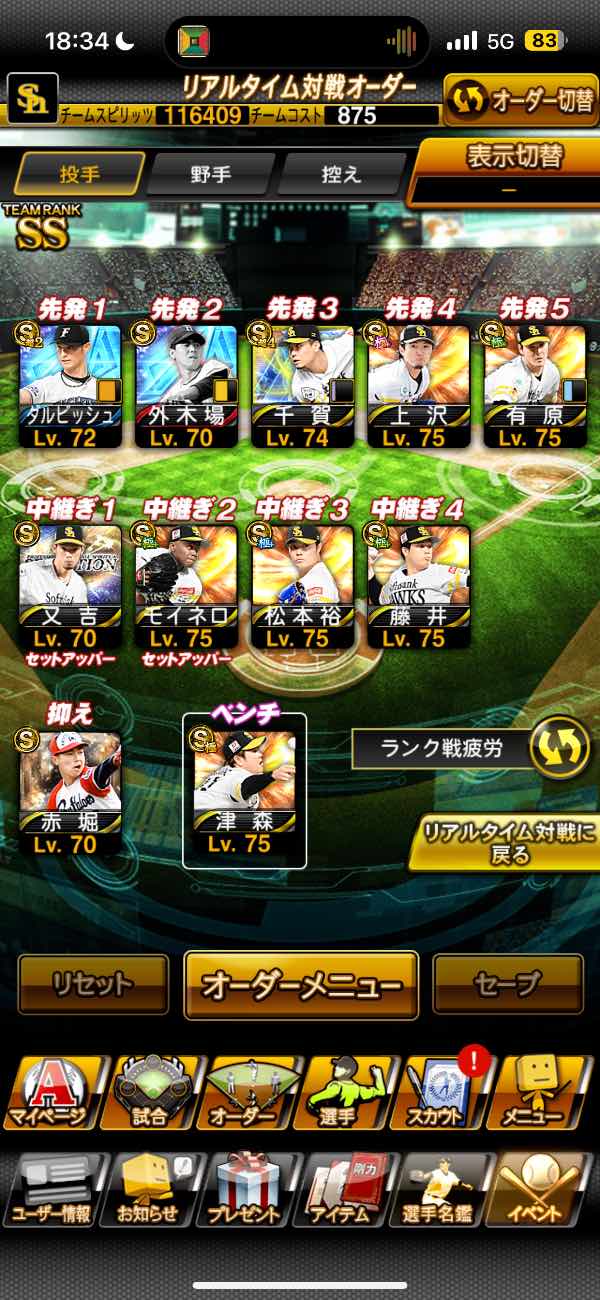600x1300 pixels.
Task: Select starter card 有原
Action: pyautogui.click(x=534, y=384)
